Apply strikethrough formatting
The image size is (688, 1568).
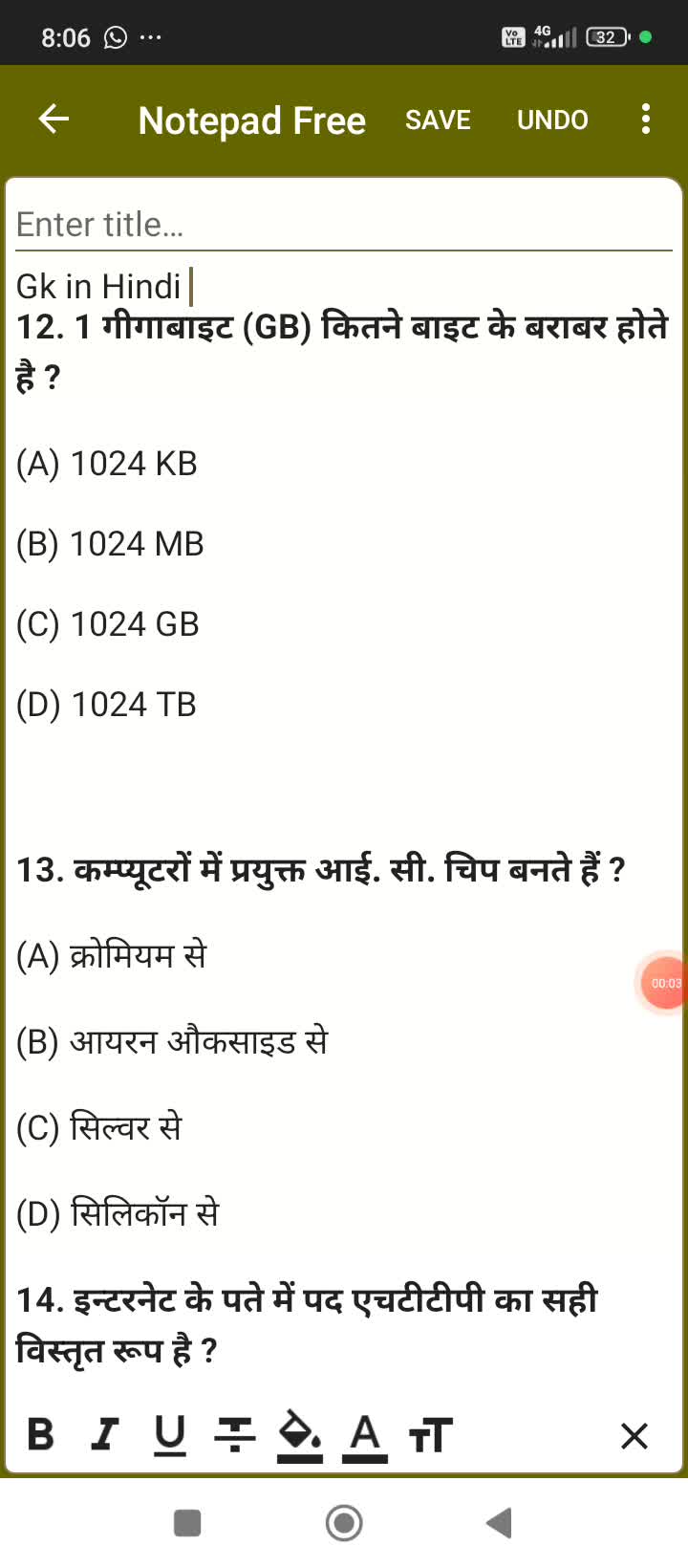tap(235, 1435)
